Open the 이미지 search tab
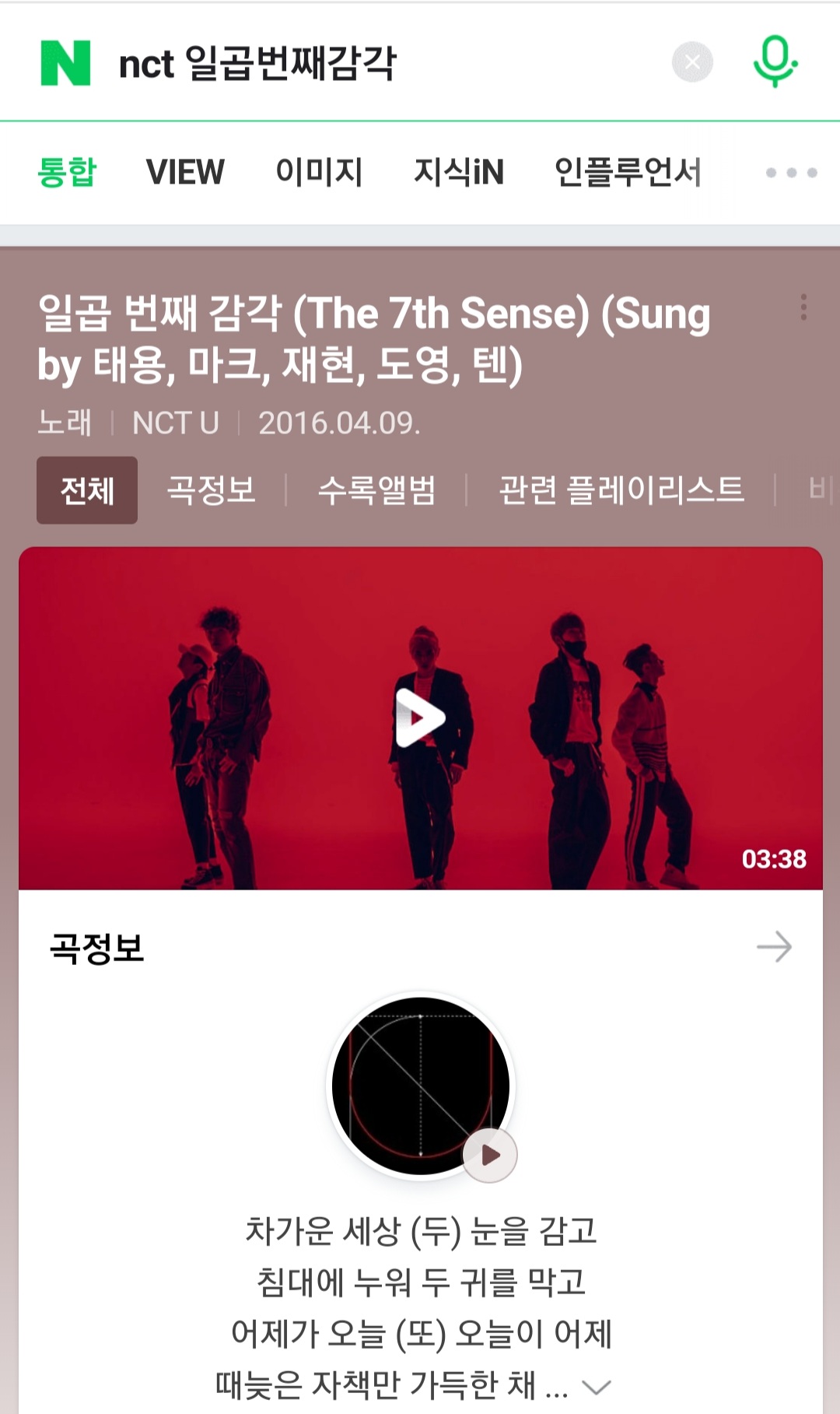The width and height of the screenshot is (840, 1414). pyautogui.click(x=320, y=173)
